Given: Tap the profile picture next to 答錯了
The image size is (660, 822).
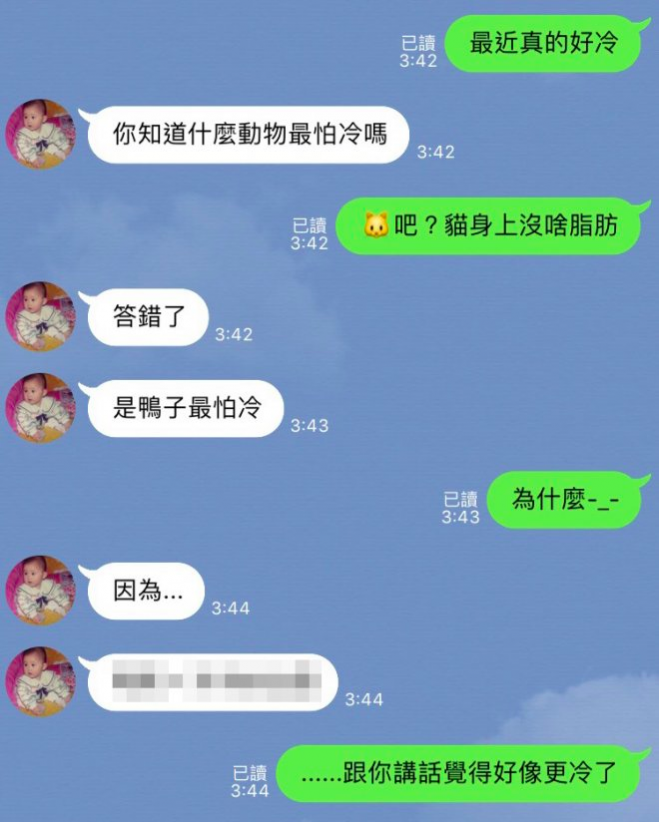Looking at the screenshot, I should (x=41, y=316).
